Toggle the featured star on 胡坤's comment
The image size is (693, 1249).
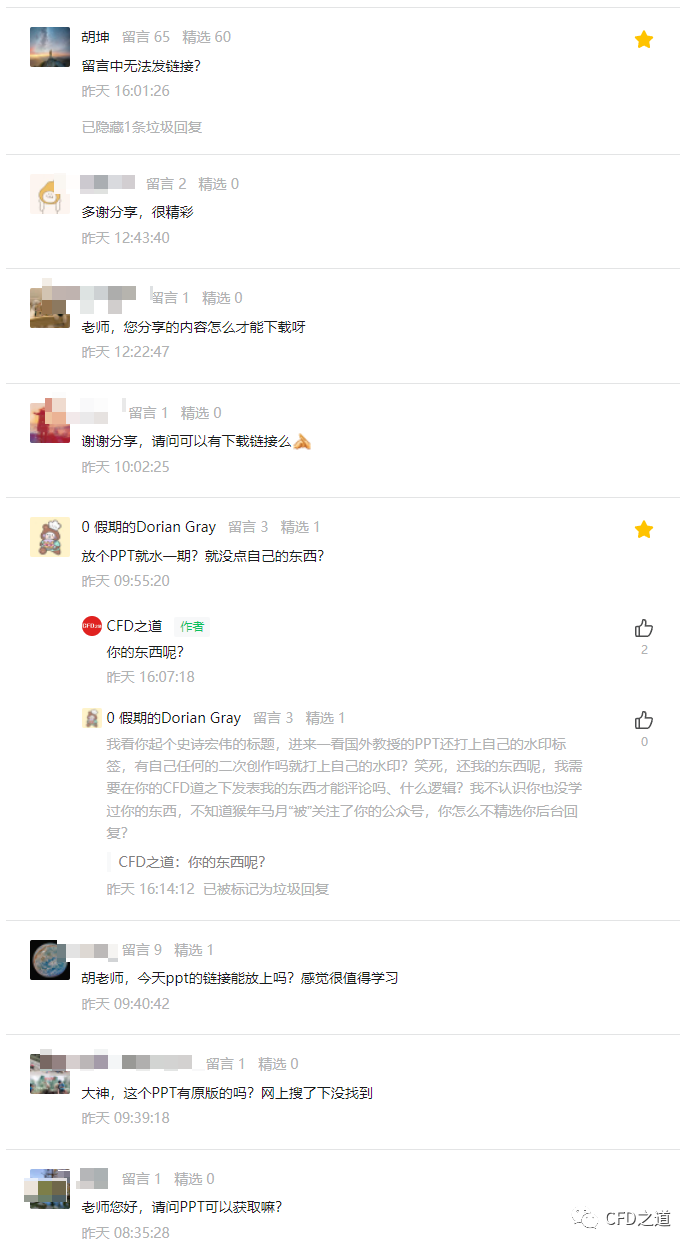pos(644,40)
